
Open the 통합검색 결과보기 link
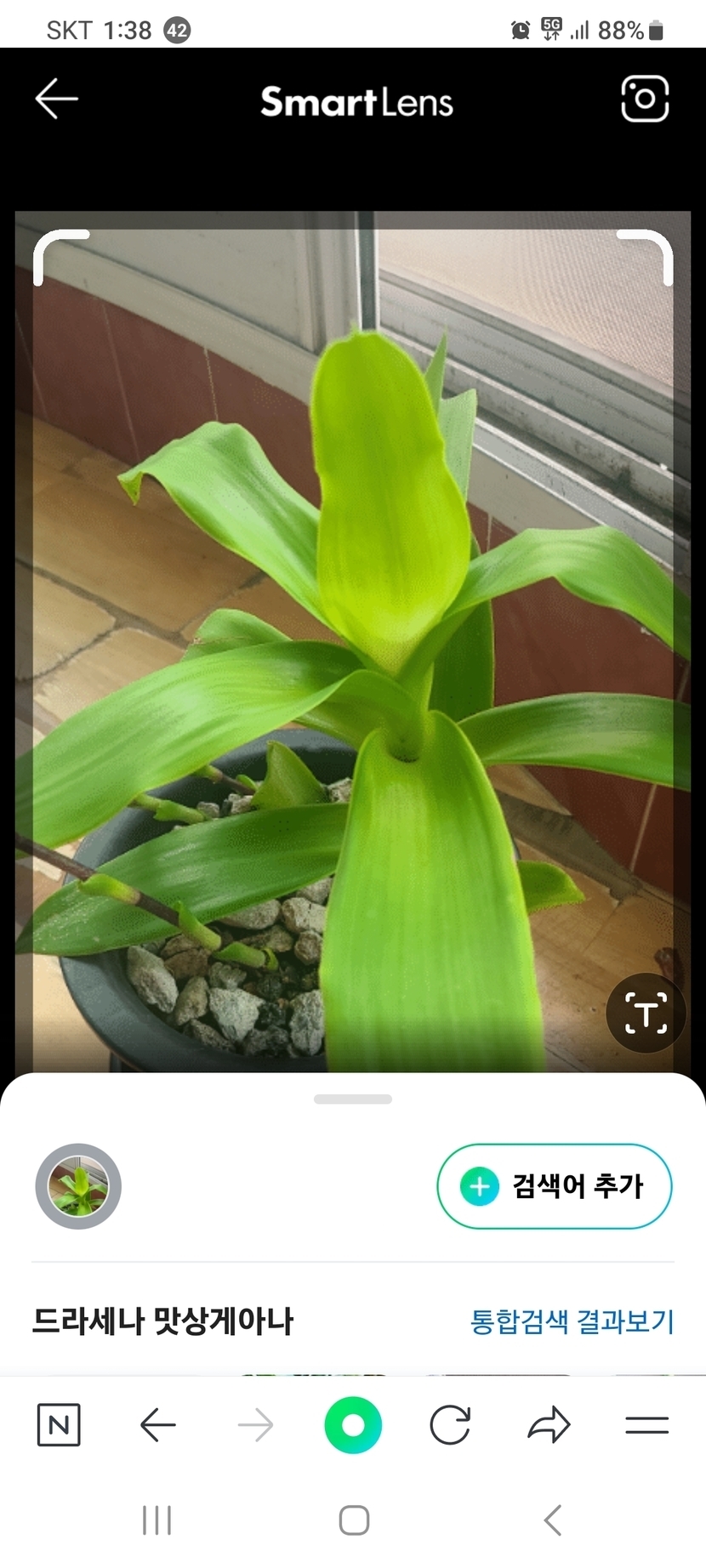pyautogui.click(x=572, y=1321)
